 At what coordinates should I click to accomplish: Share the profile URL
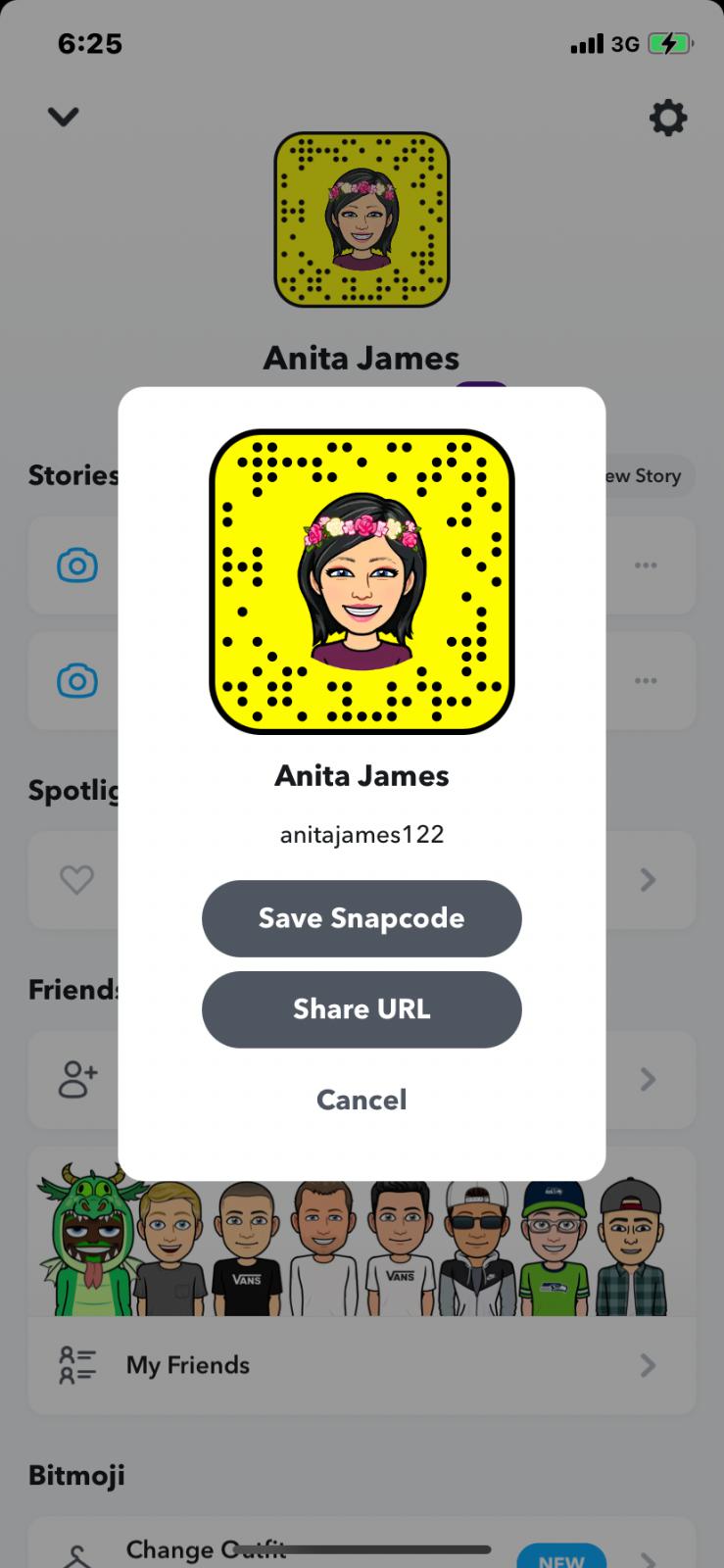(362, 1009)
